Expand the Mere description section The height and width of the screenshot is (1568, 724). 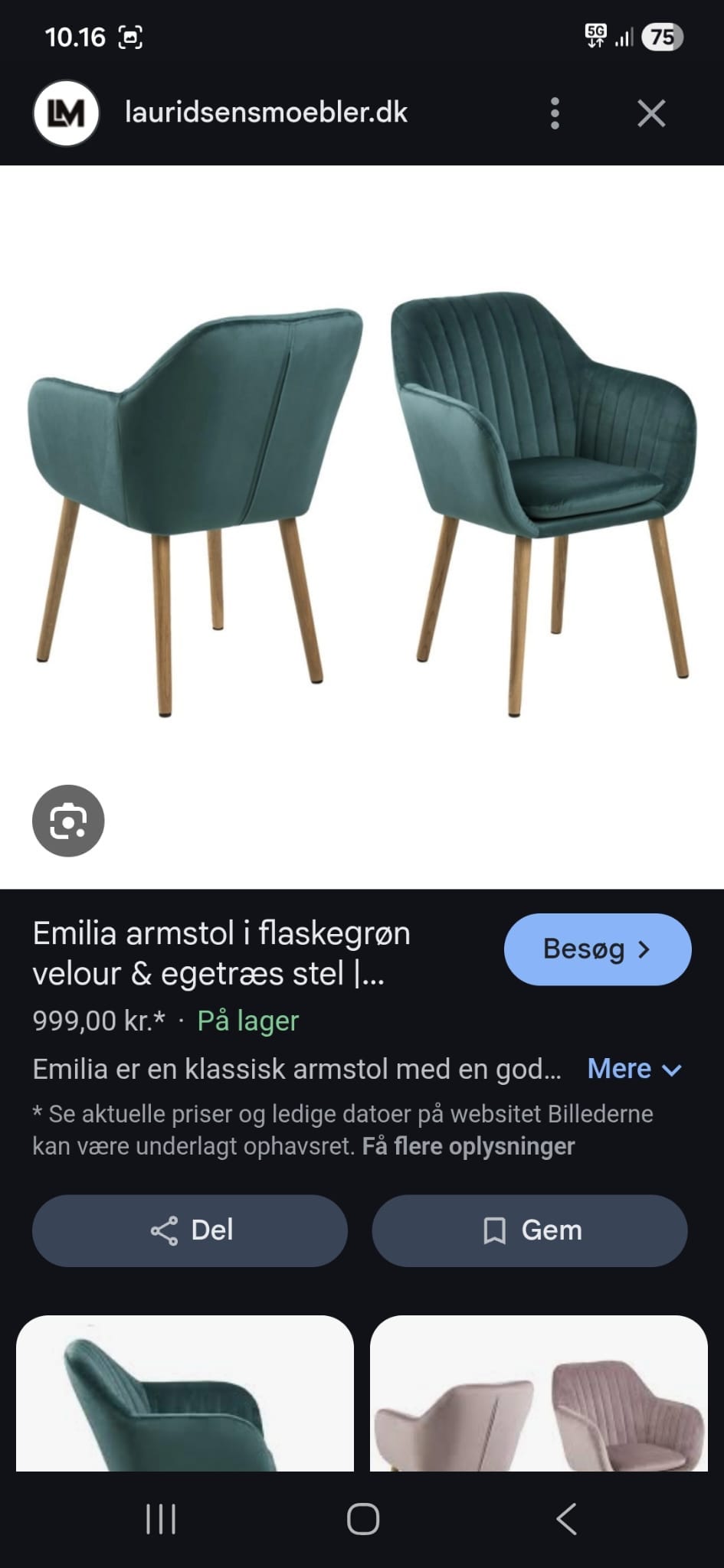619,1068
